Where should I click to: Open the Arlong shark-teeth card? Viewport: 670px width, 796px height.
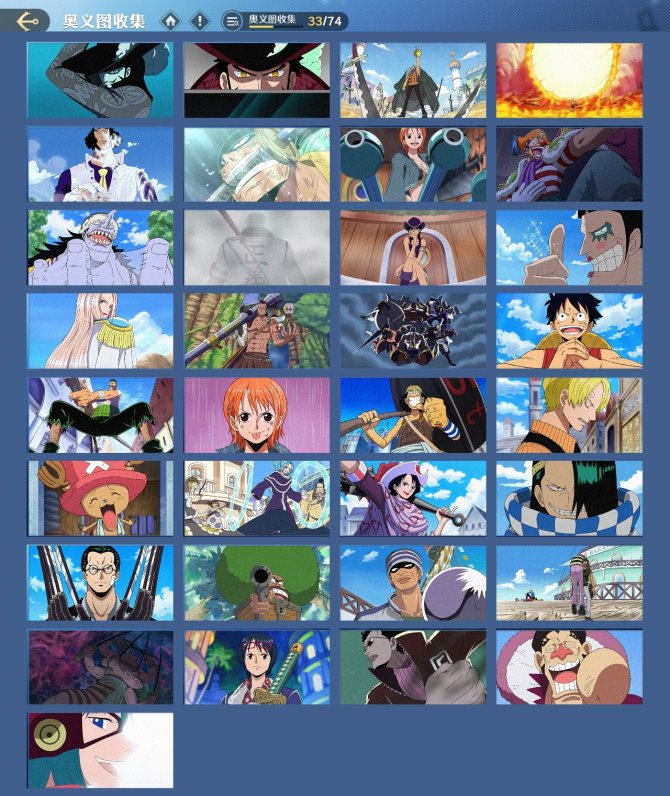coord(100,248)
